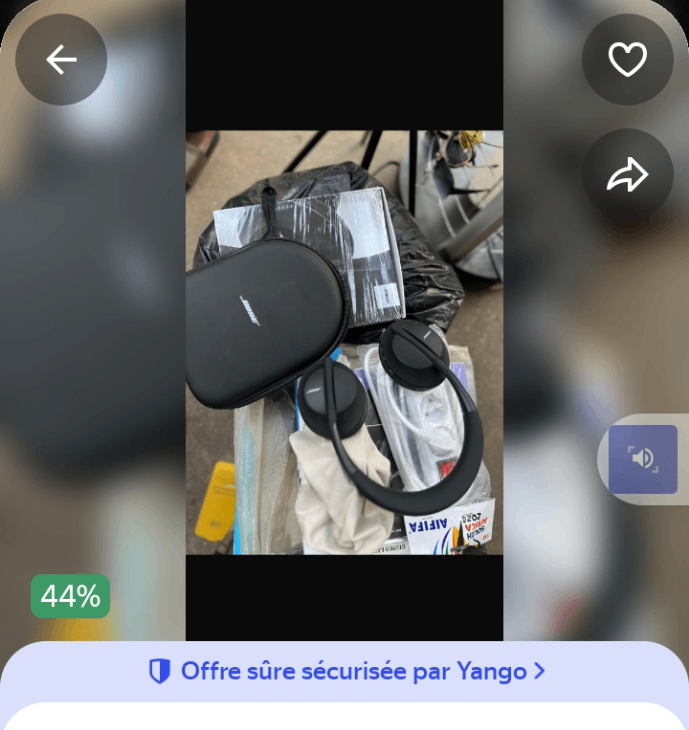The width and height of the screenshot is (689, 730).
Task: Share this product listing
Action: coord(627,175)
